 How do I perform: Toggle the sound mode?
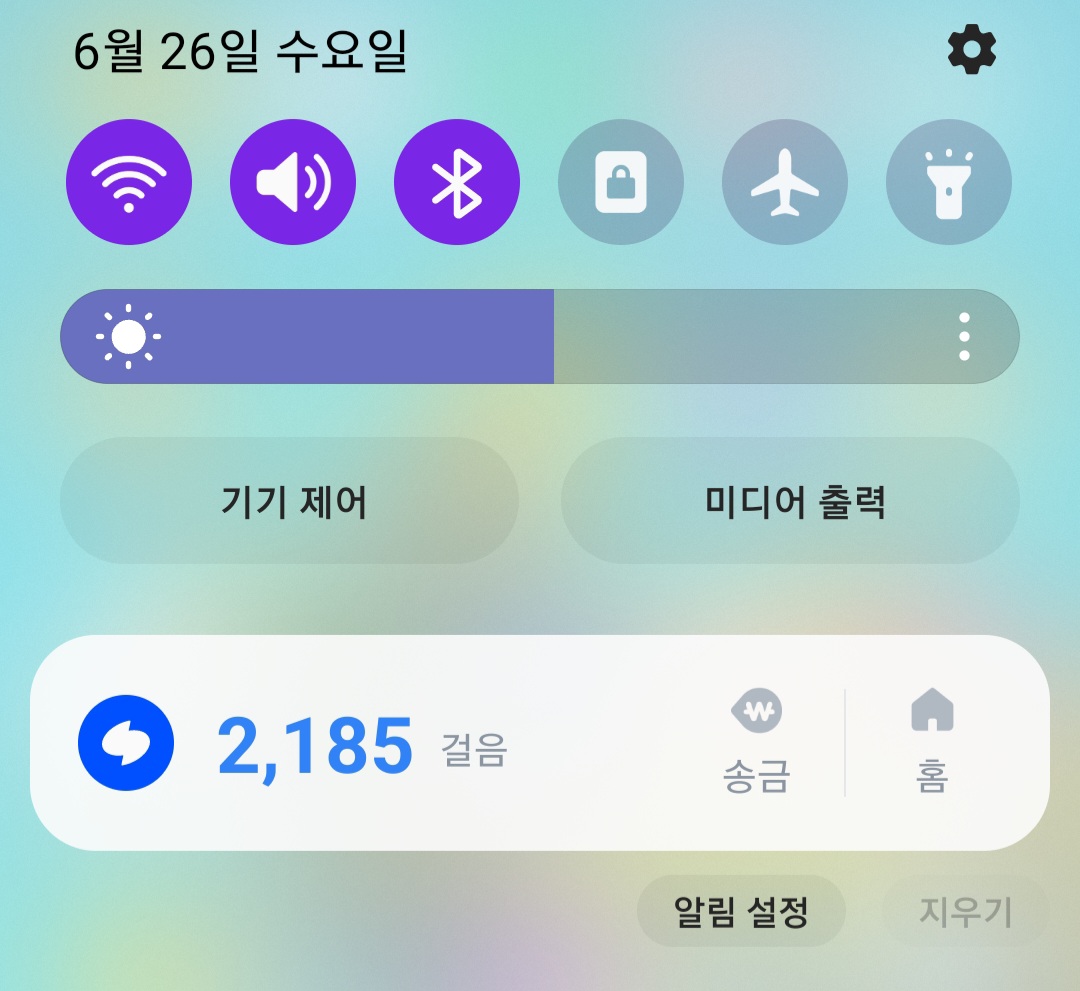coord(293,182)
